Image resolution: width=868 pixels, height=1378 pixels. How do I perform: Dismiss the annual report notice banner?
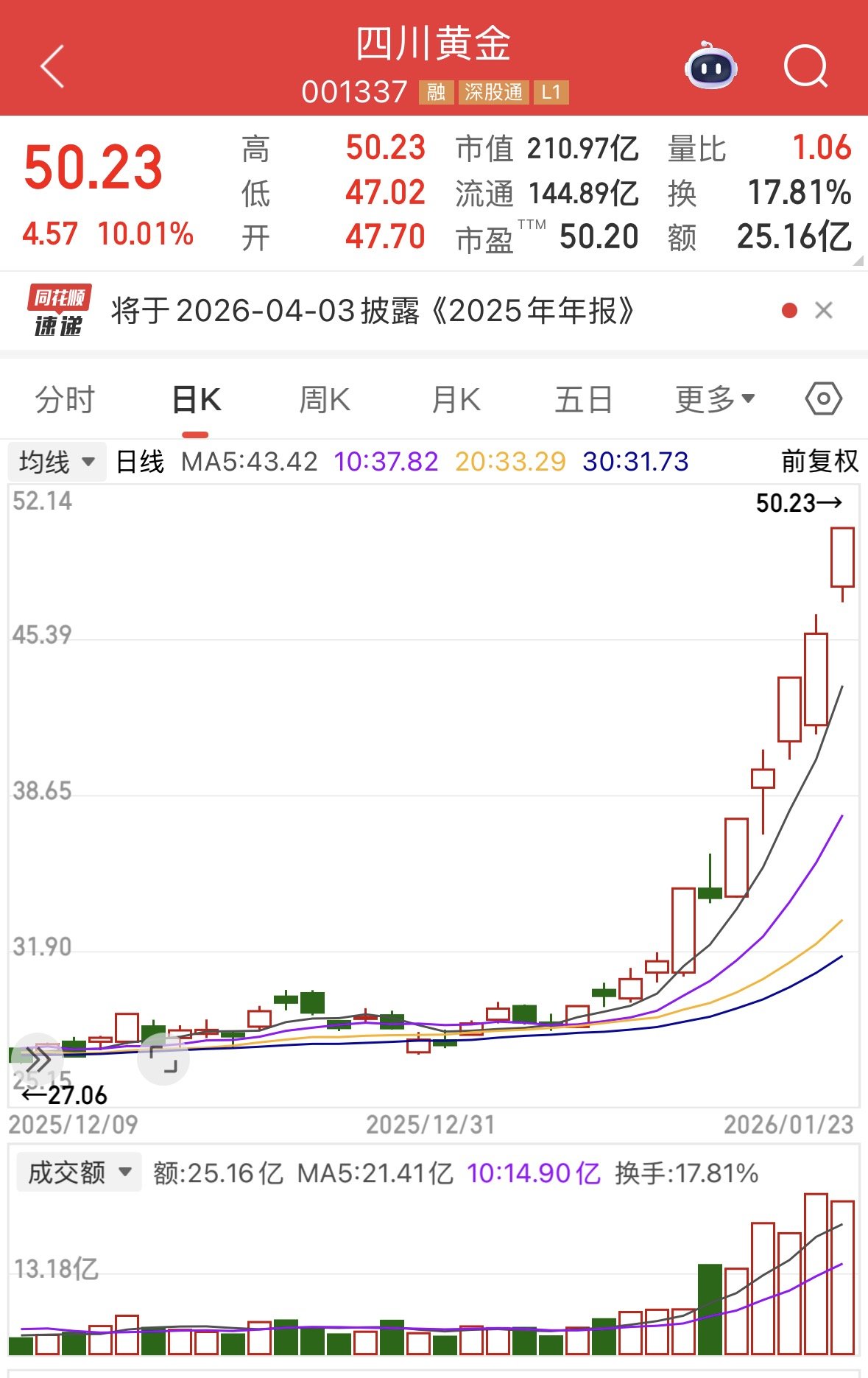pos(824,311)
